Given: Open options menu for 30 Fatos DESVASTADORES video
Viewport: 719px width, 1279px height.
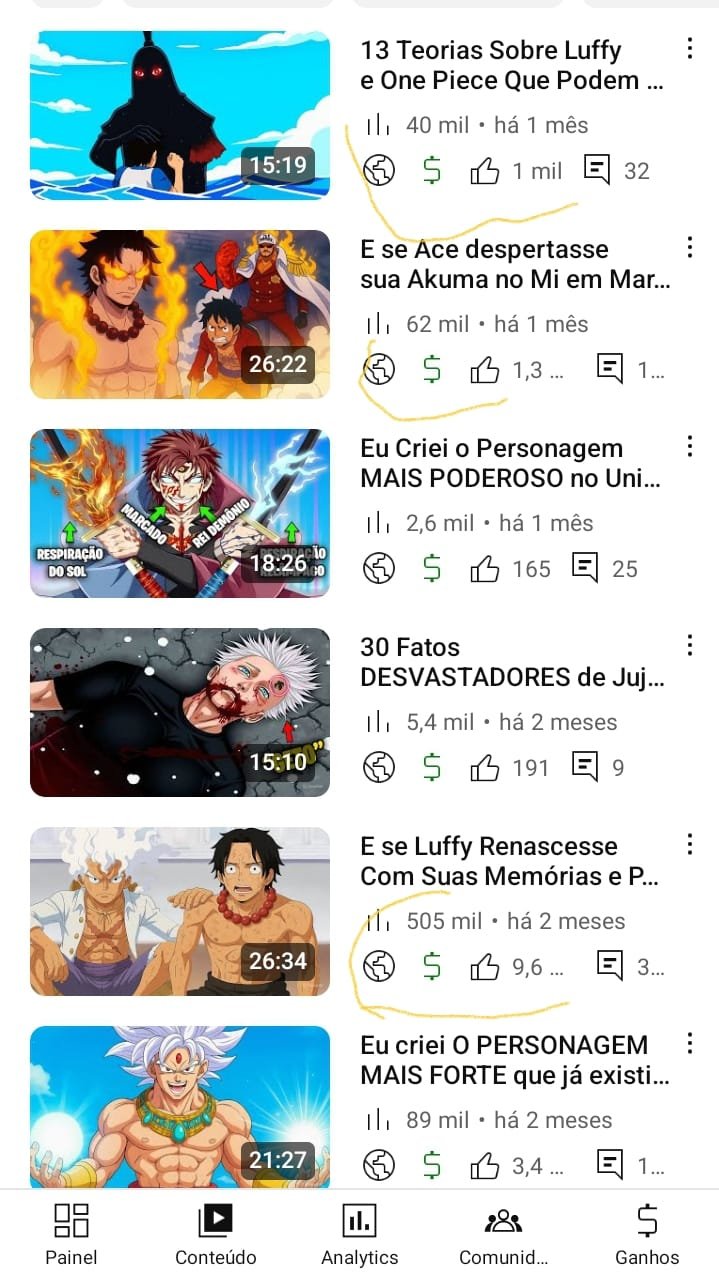Looking at the screenshot, I should [x=689, y=645].
